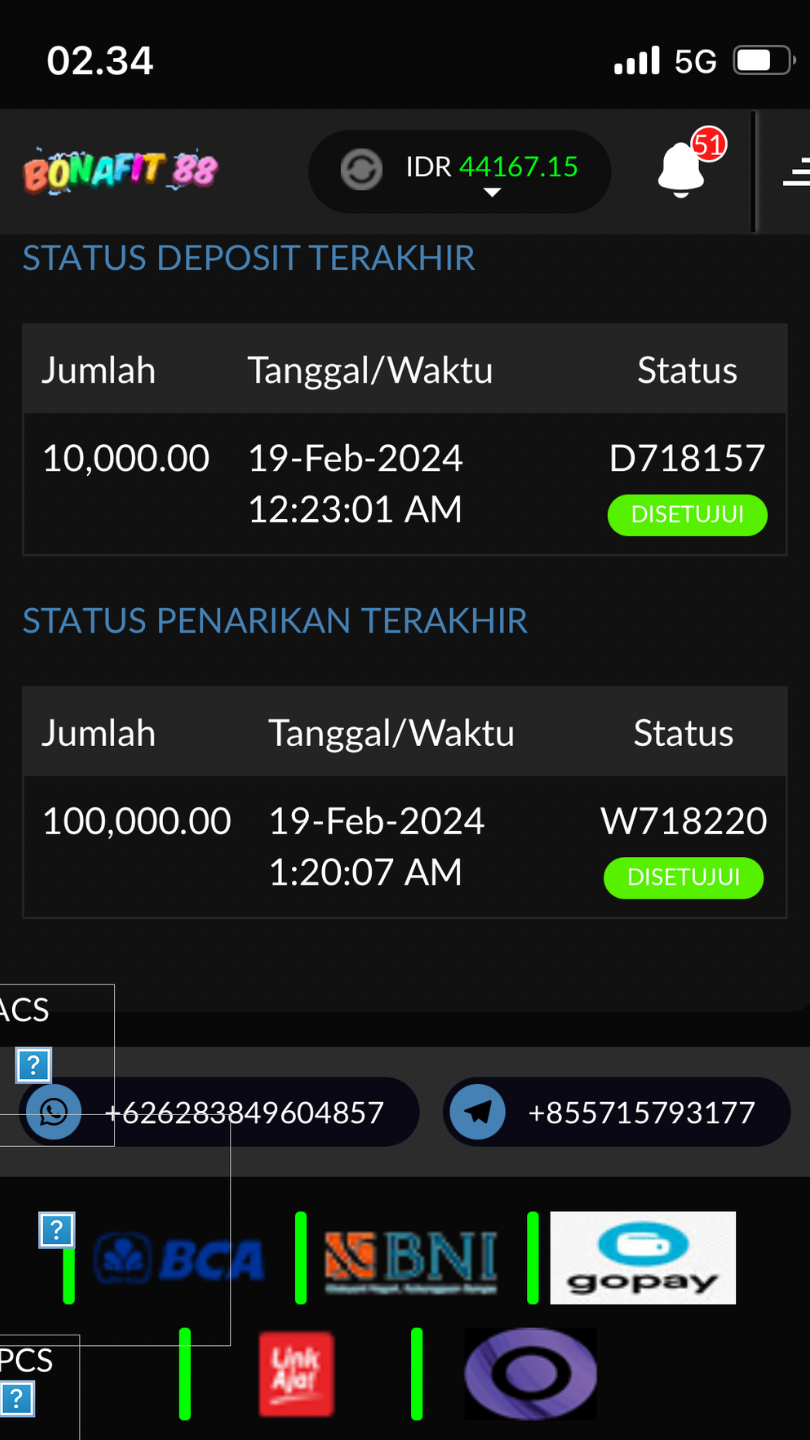Open Telegram contact +855715793177
The width and height of the screenshot is (810, 1440).
point(616,1112)
